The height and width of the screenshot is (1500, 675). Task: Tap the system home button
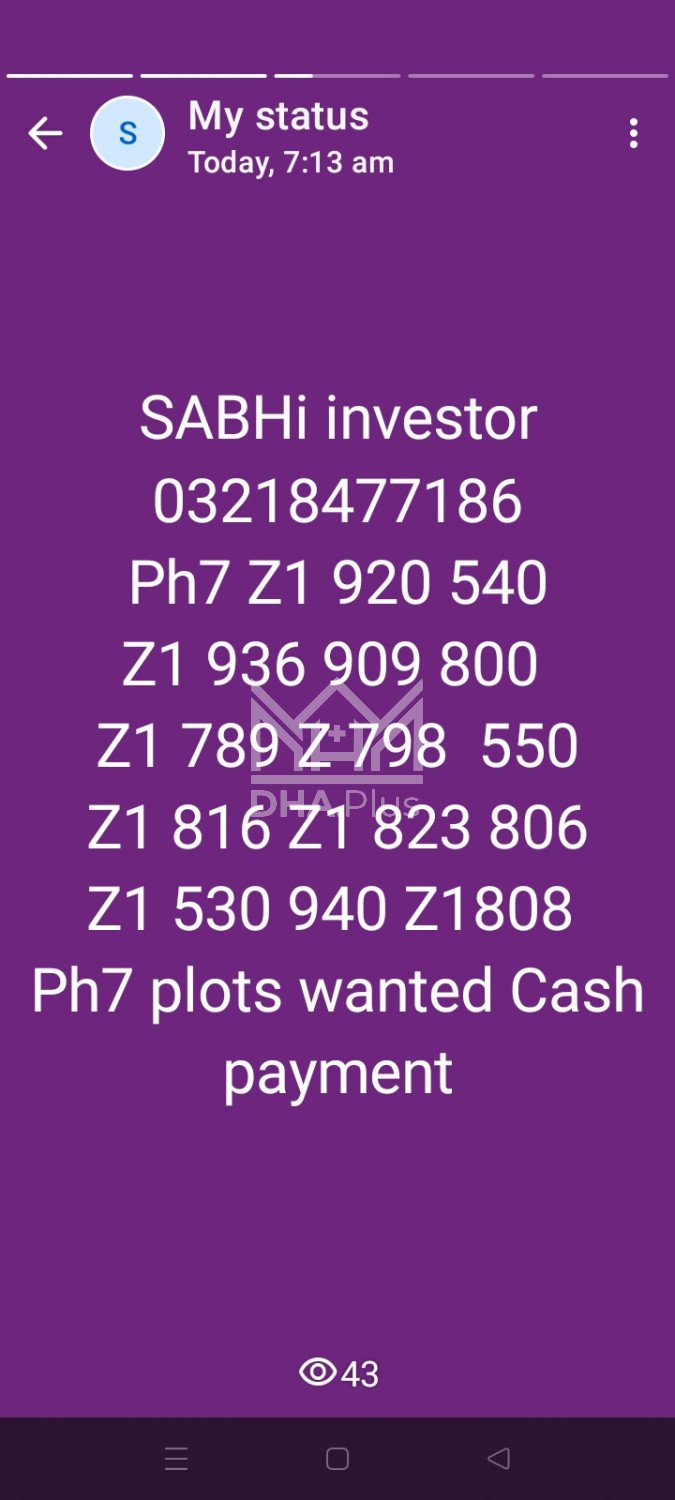coord(337,1459)
